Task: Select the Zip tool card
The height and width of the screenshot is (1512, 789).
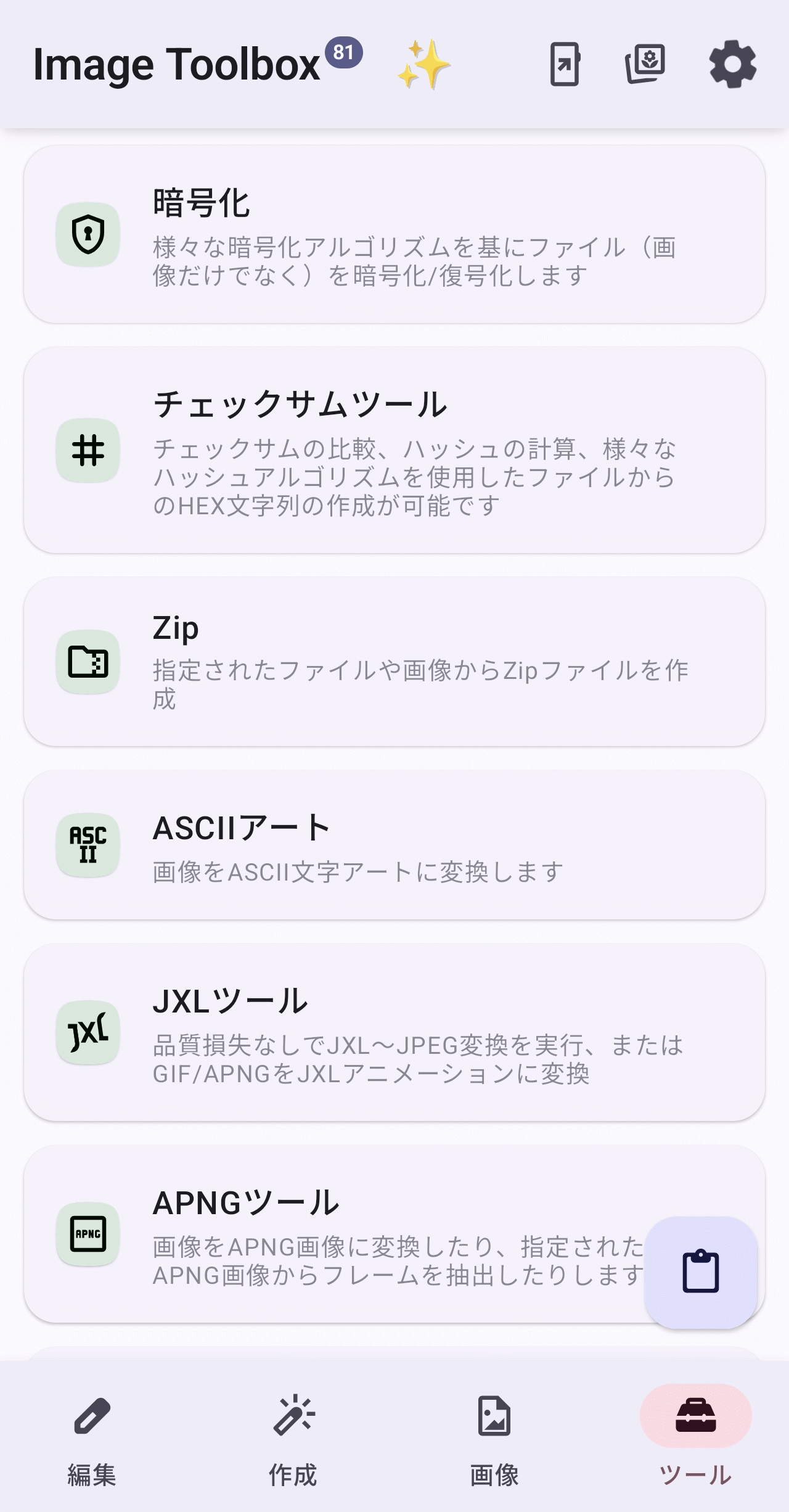Action: point(394,662)
